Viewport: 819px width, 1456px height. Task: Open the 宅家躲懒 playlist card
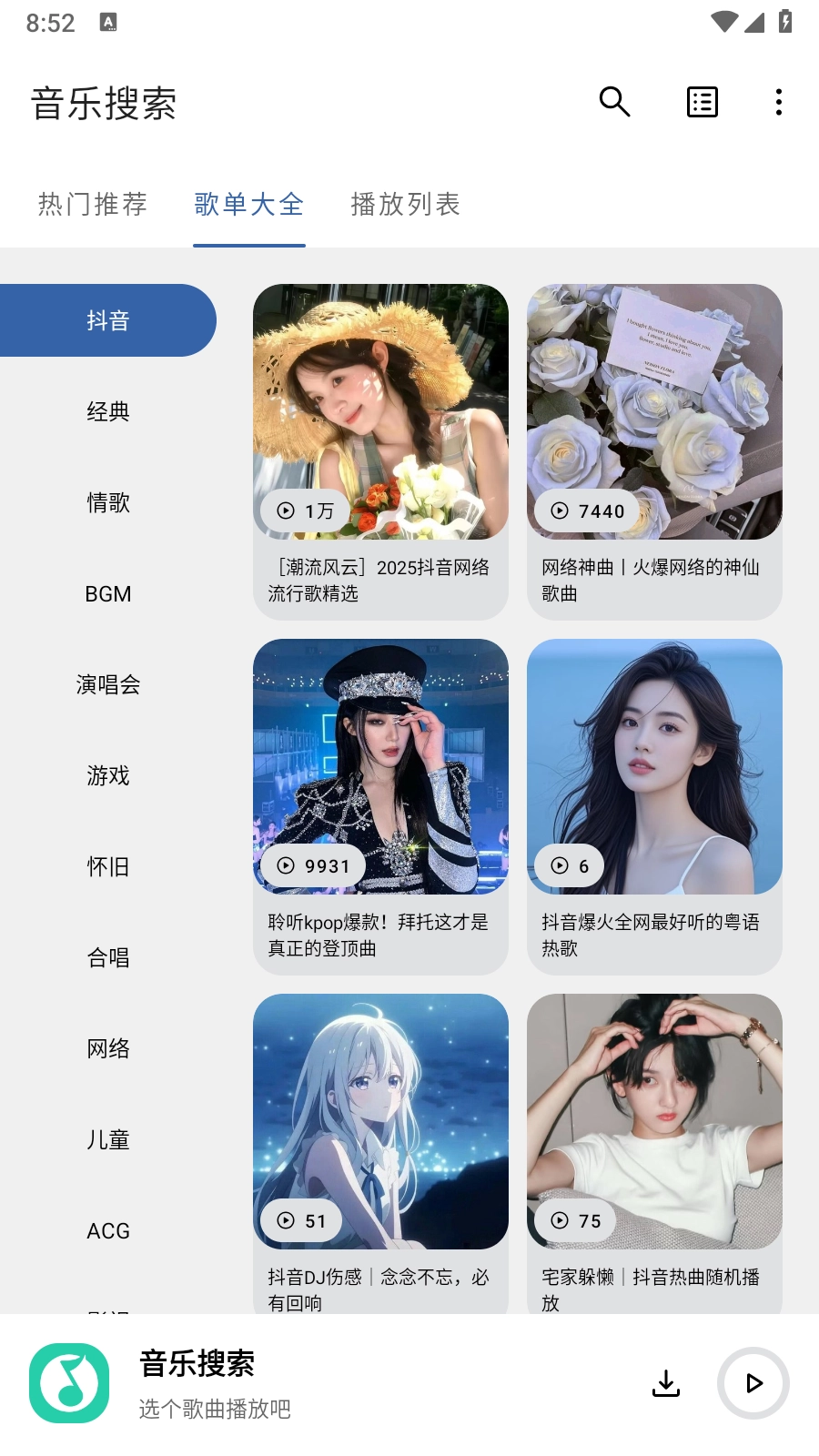[x=654, y=1152]
